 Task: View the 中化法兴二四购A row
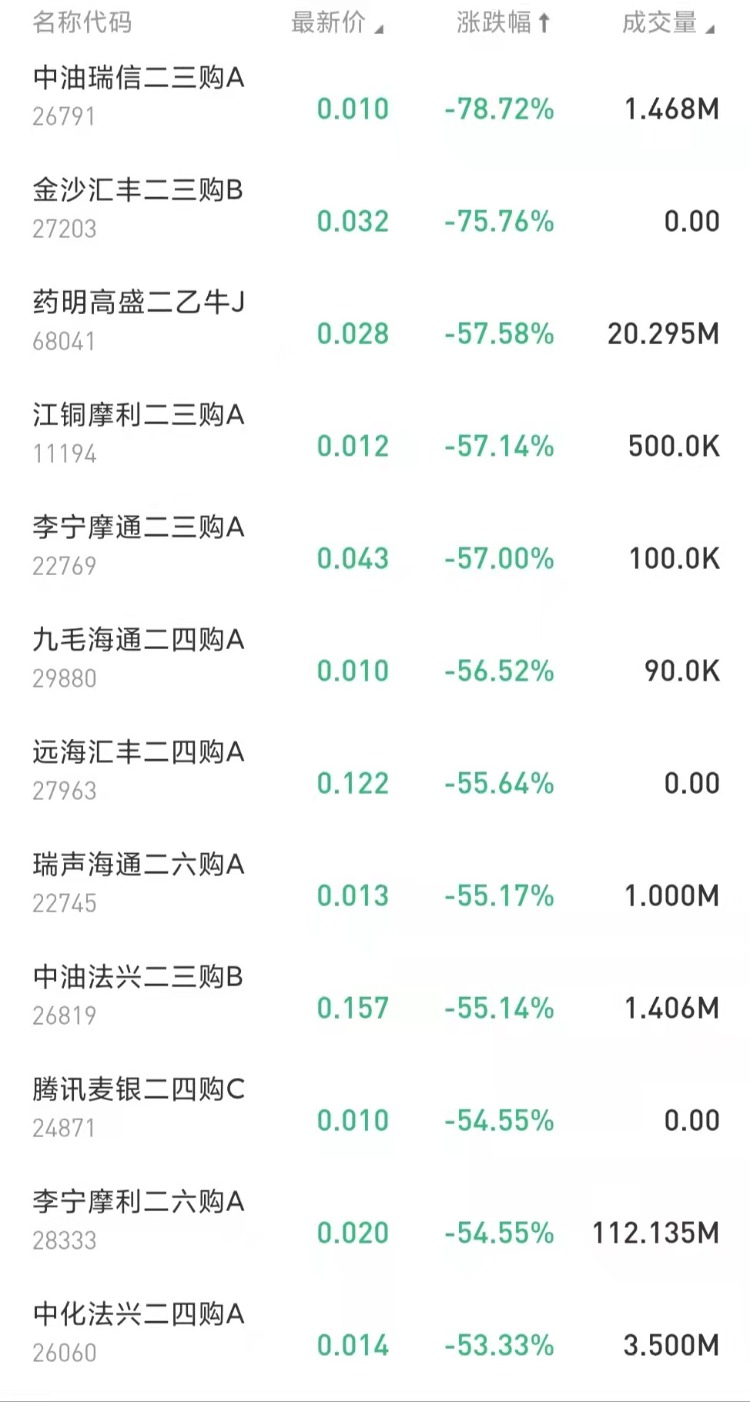[375, 1333]
